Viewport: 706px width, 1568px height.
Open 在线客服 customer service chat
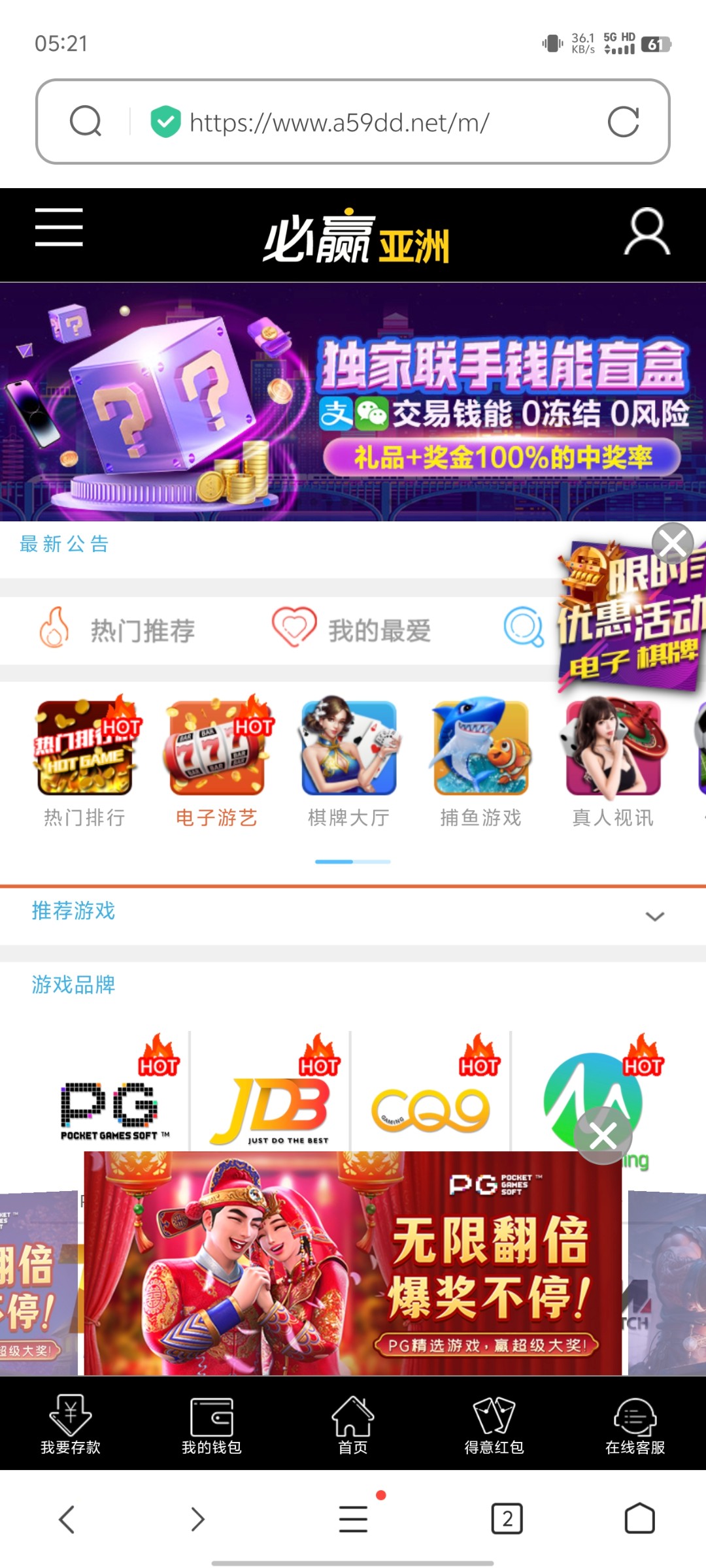[x=635, y=1428]
